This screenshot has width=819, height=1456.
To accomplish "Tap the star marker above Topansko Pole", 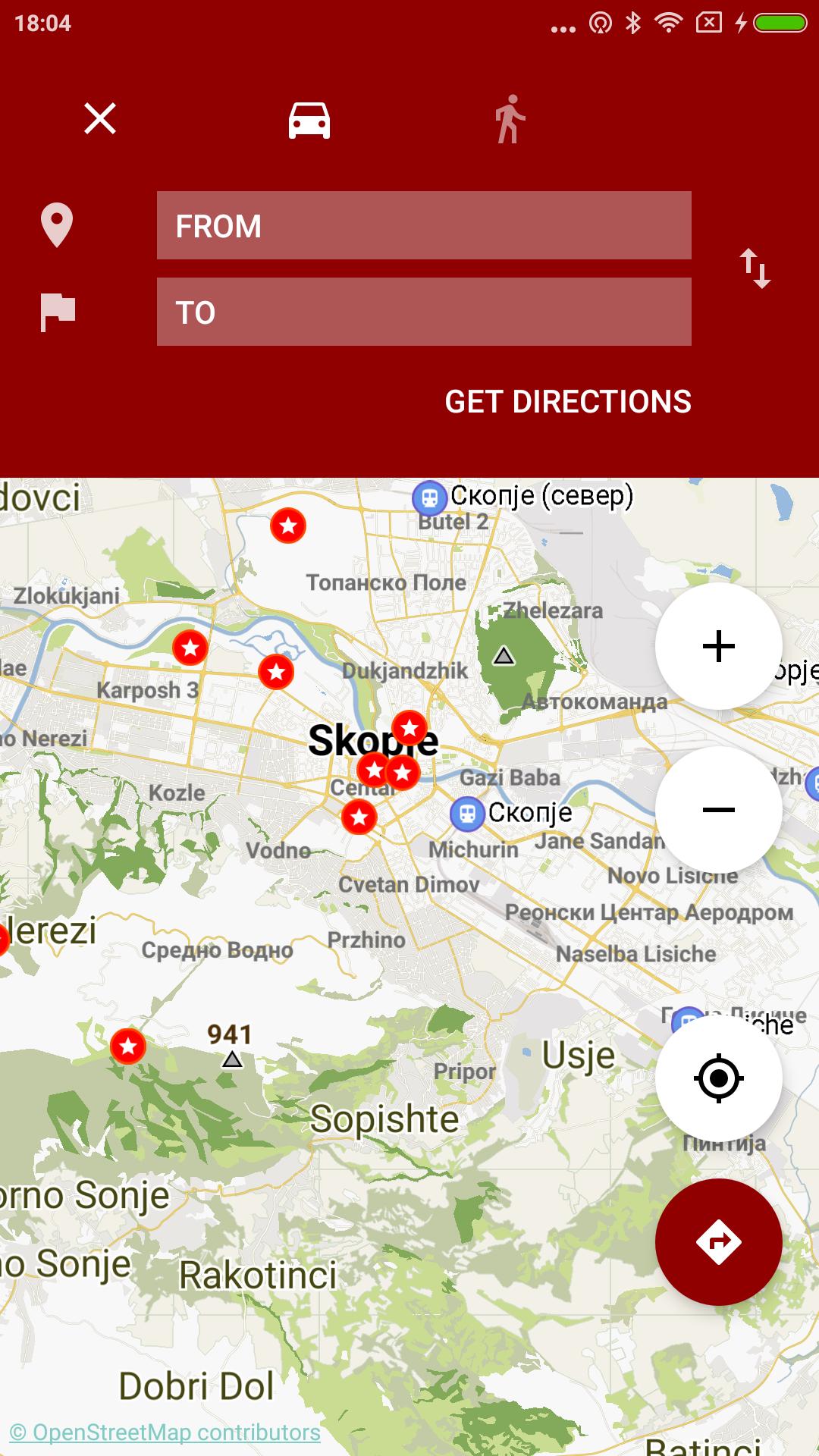I will [x=288, y=524].
